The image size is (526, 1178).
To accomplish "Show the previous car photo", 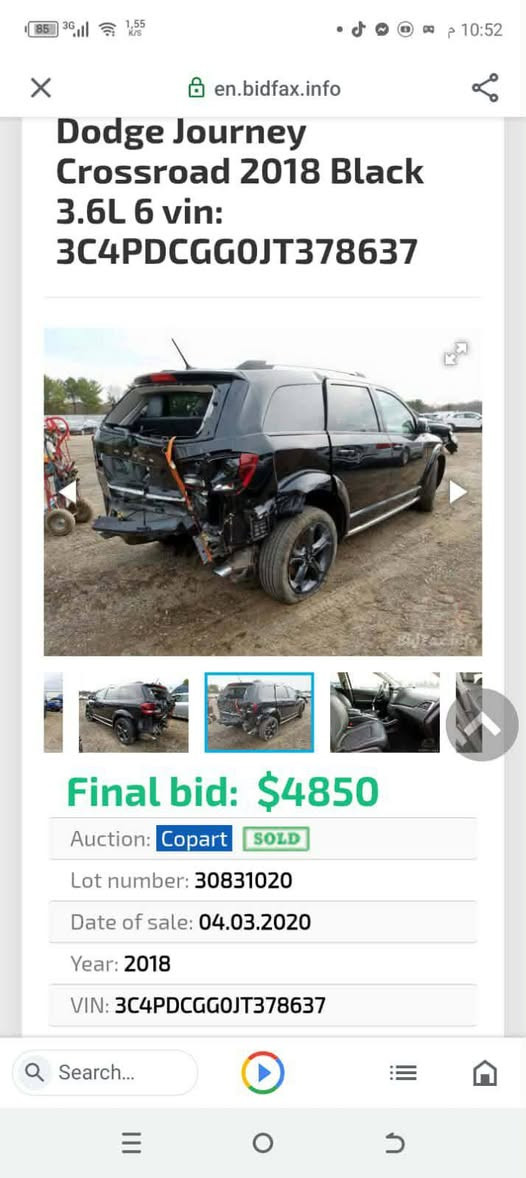I will (x=68, y=492).
